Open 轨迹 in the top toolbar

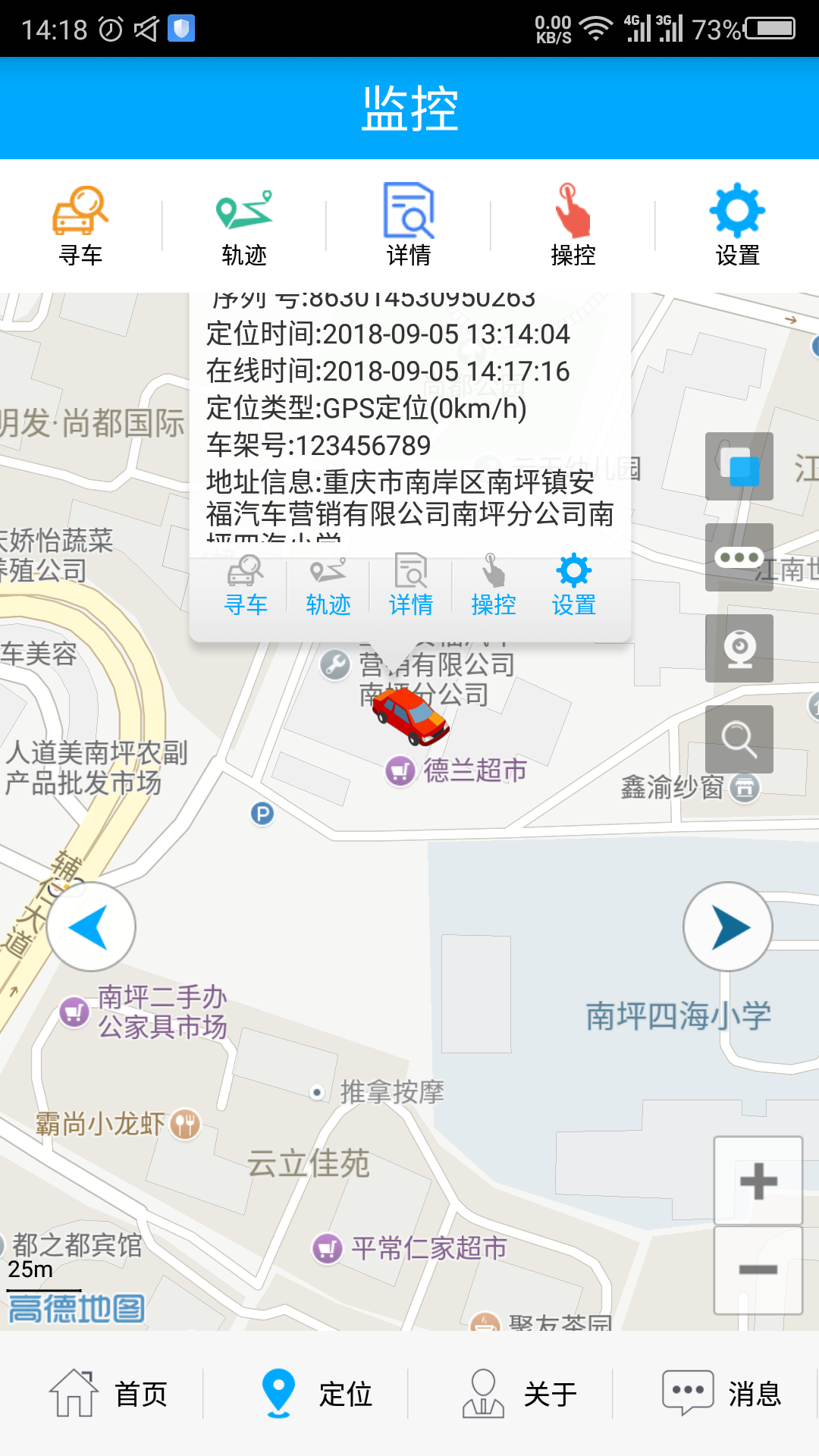pos(244,226)
